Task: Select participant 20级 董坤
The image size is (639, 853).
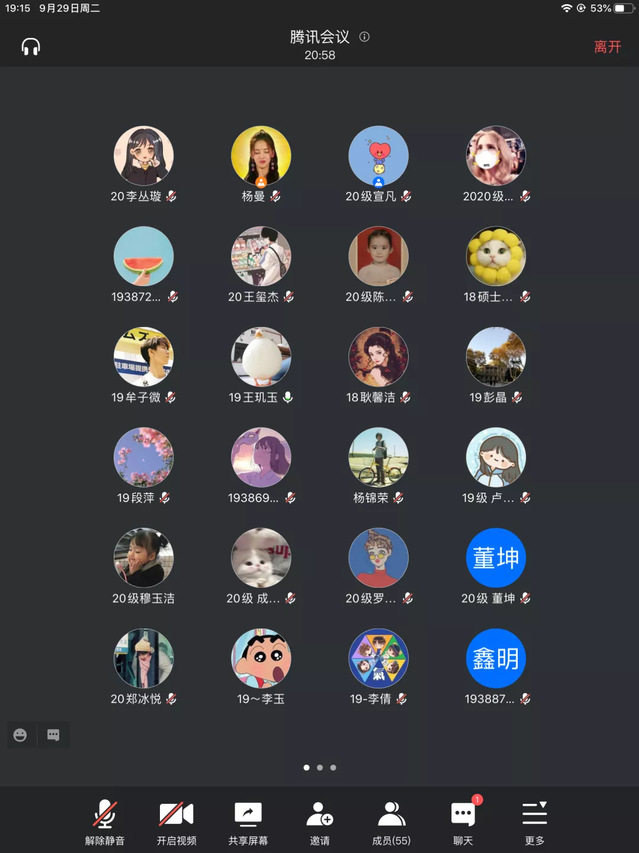Action: click(x=496, y=558)
